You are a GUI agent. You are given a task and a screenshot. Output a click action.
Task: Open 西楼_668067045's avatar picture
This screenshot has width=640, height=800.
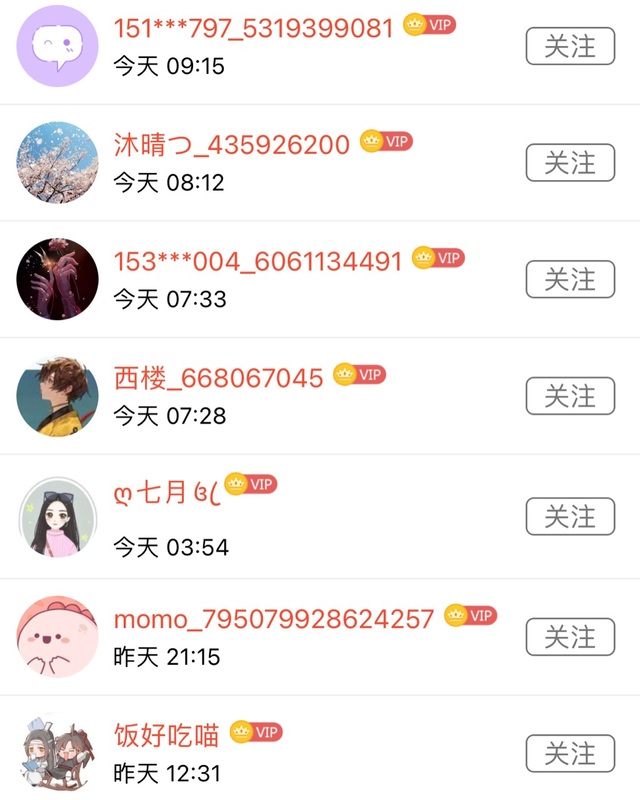point(58,396)
